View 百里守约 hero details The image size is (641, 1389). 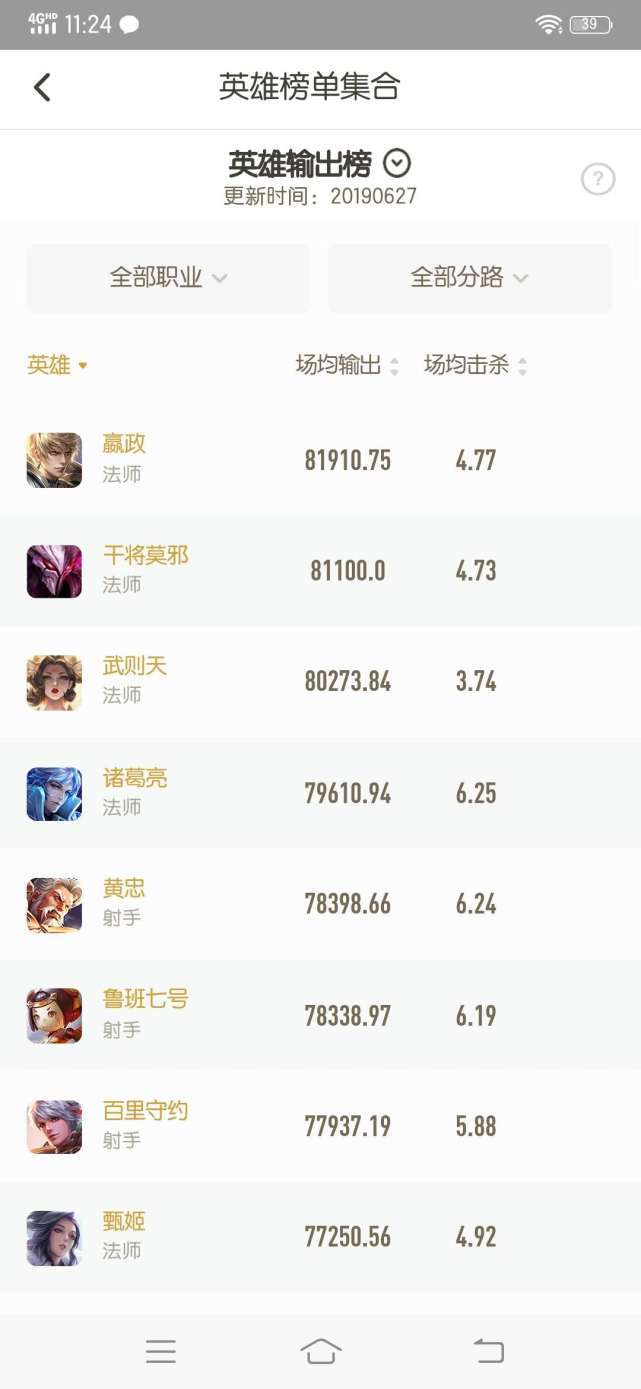tap(320, 1126)
